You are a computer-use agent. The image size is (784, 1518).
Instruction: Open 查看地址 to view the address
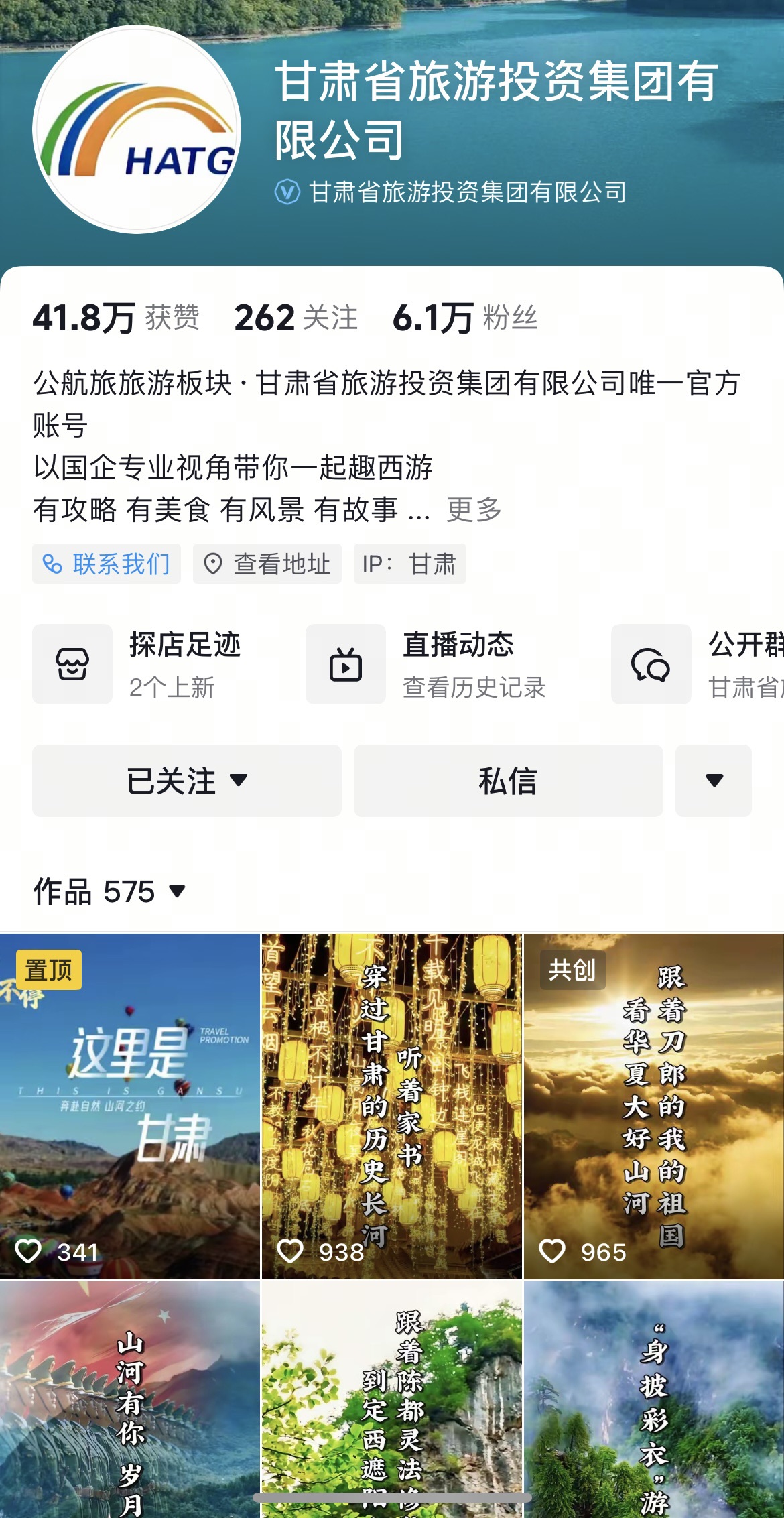click(x=267, y=564)
